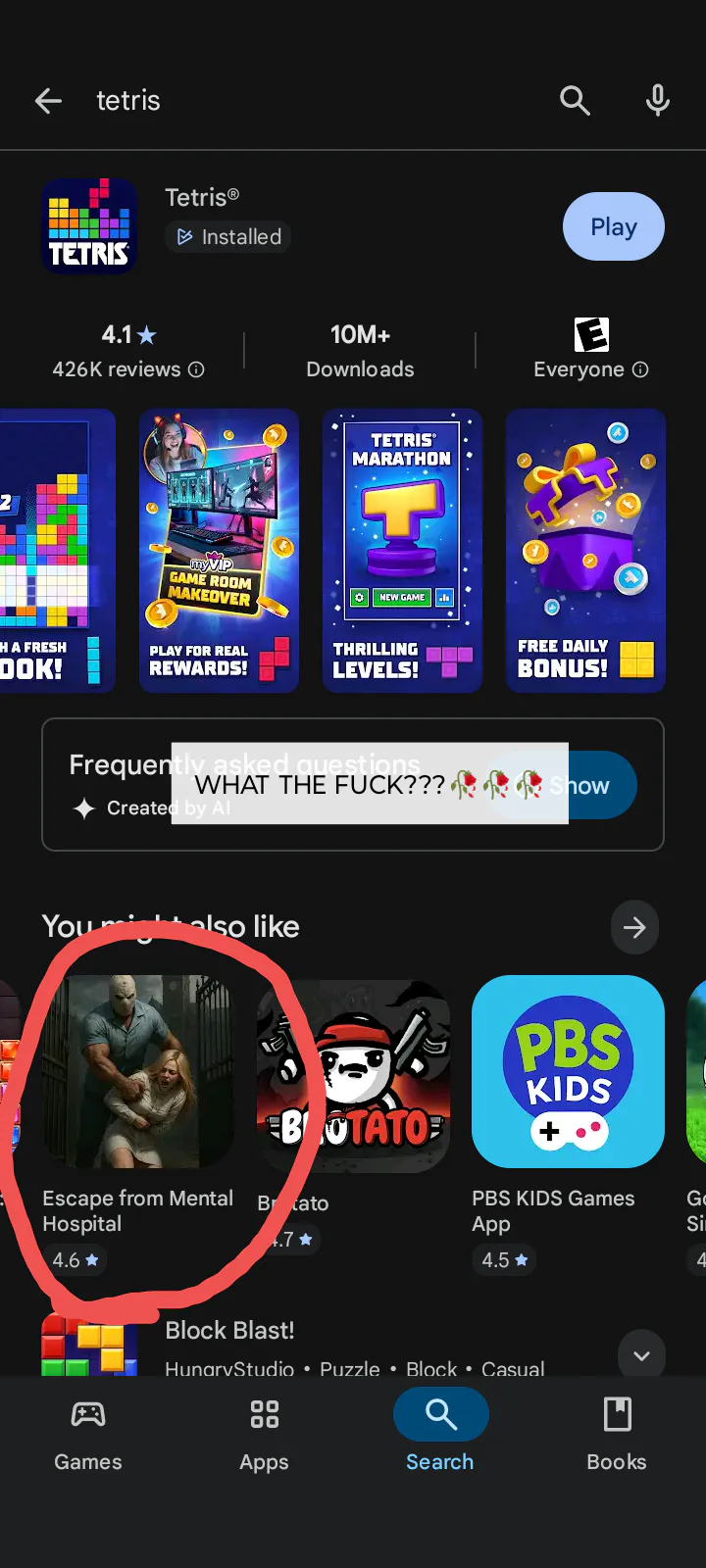Edit the 'tetris' search query

point(128,100)
